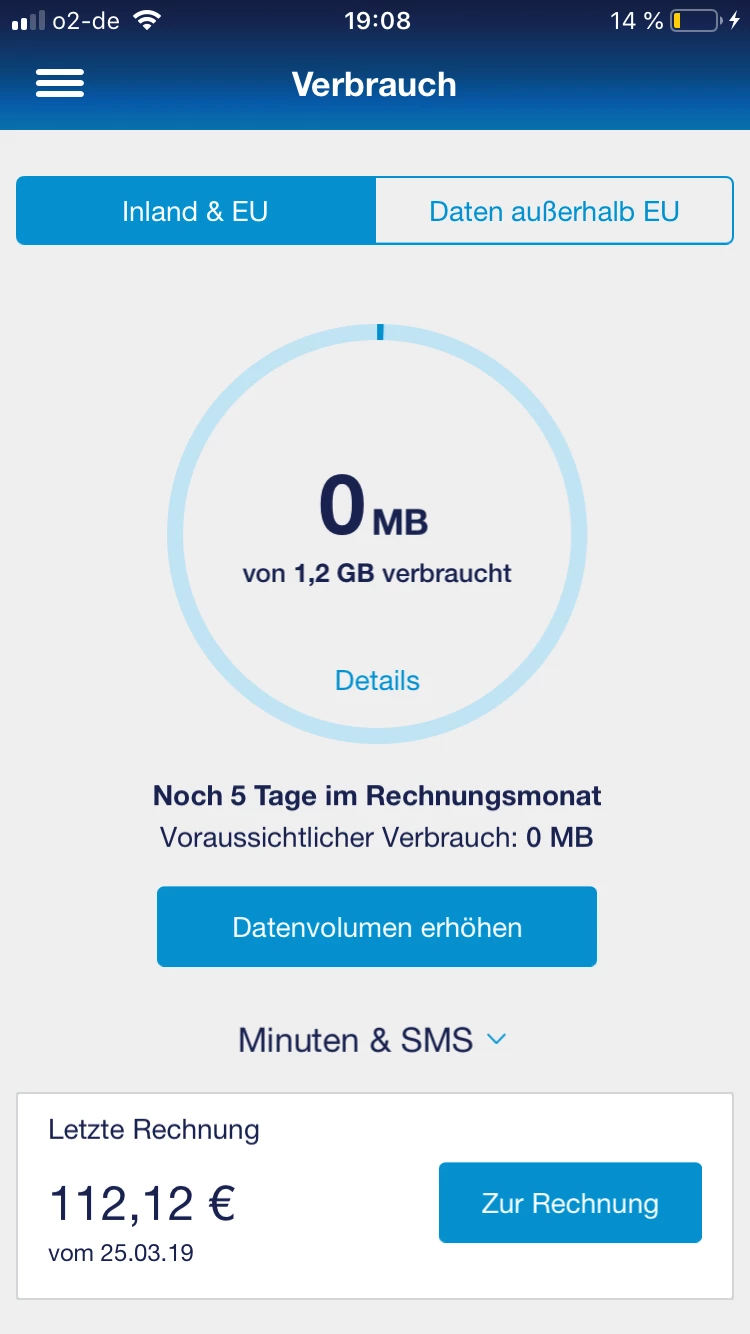The image size is (750, 1334).
Task: Open Zur Rechnung for the last bill
Action: pos(570,1203)
